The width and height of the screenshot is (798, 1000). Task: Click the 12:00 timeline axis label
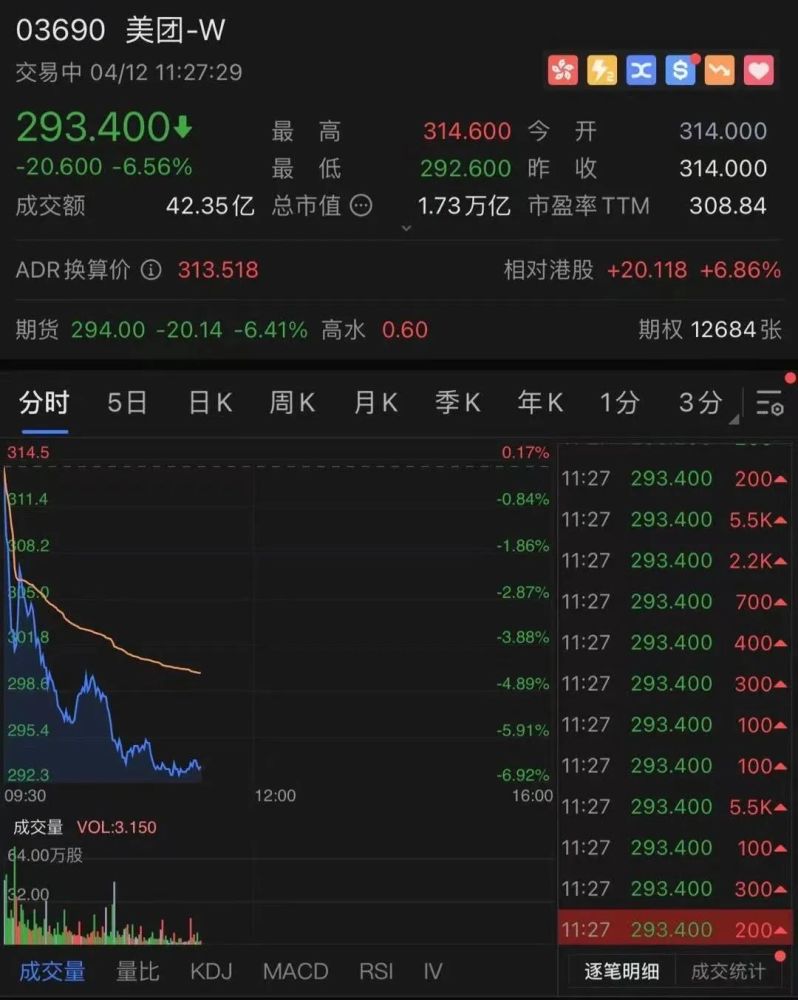pyautogui.click(x=275, y=796)
